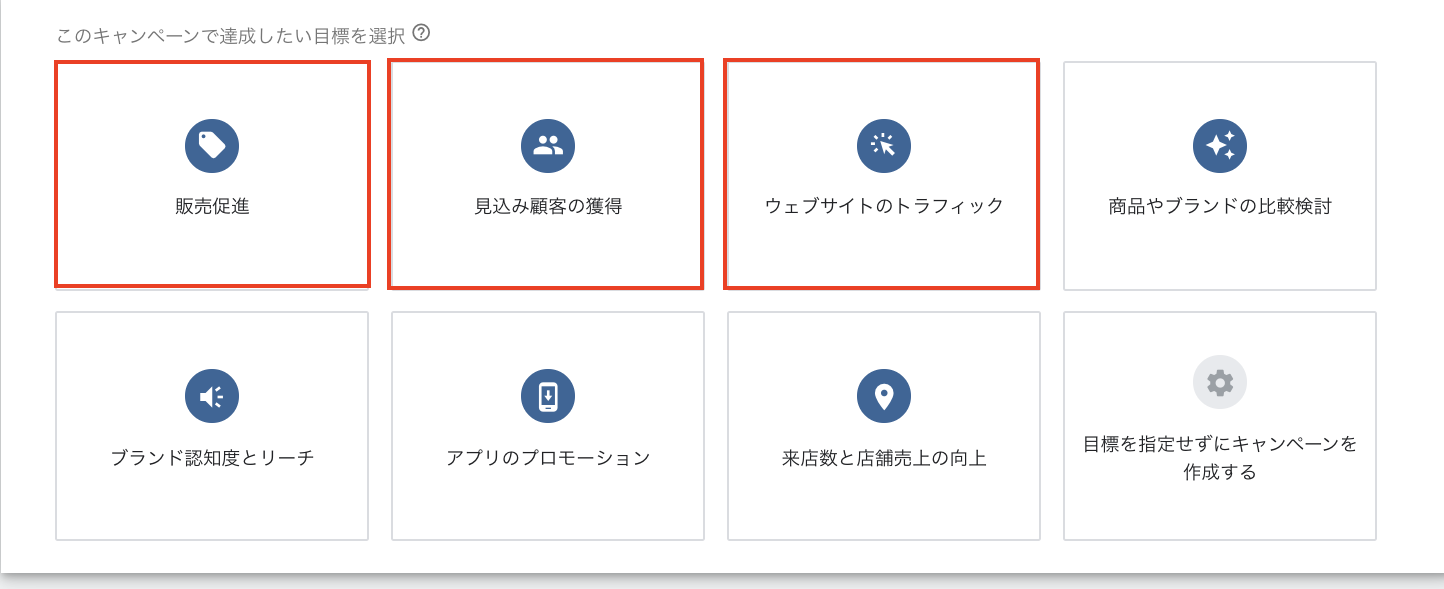Choose ブランド認知度とリーチ goal
This screenshot has height=589, width=1444.
coord(212,426)
